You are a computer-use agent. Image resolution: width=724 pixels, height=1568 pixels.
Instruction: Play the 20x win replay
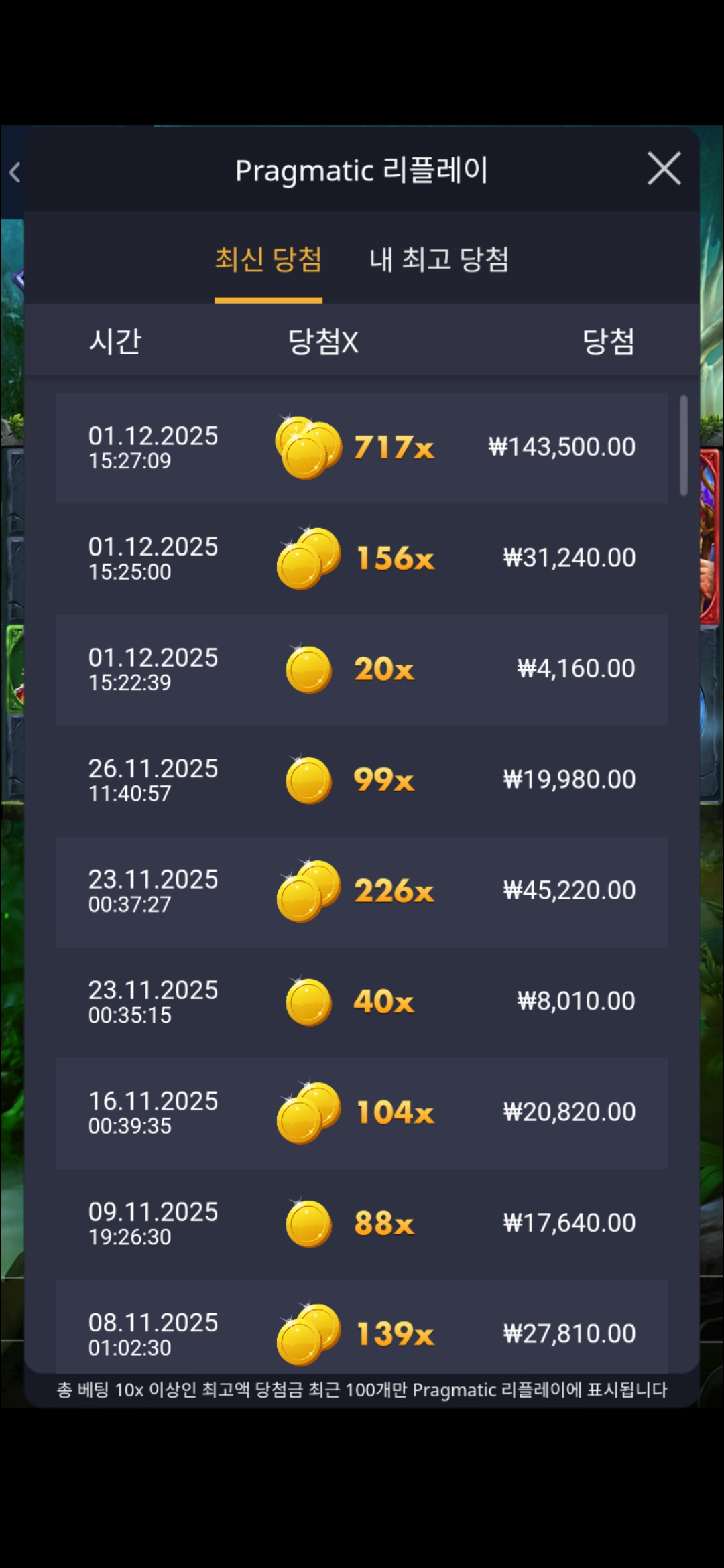click(362, 669)
